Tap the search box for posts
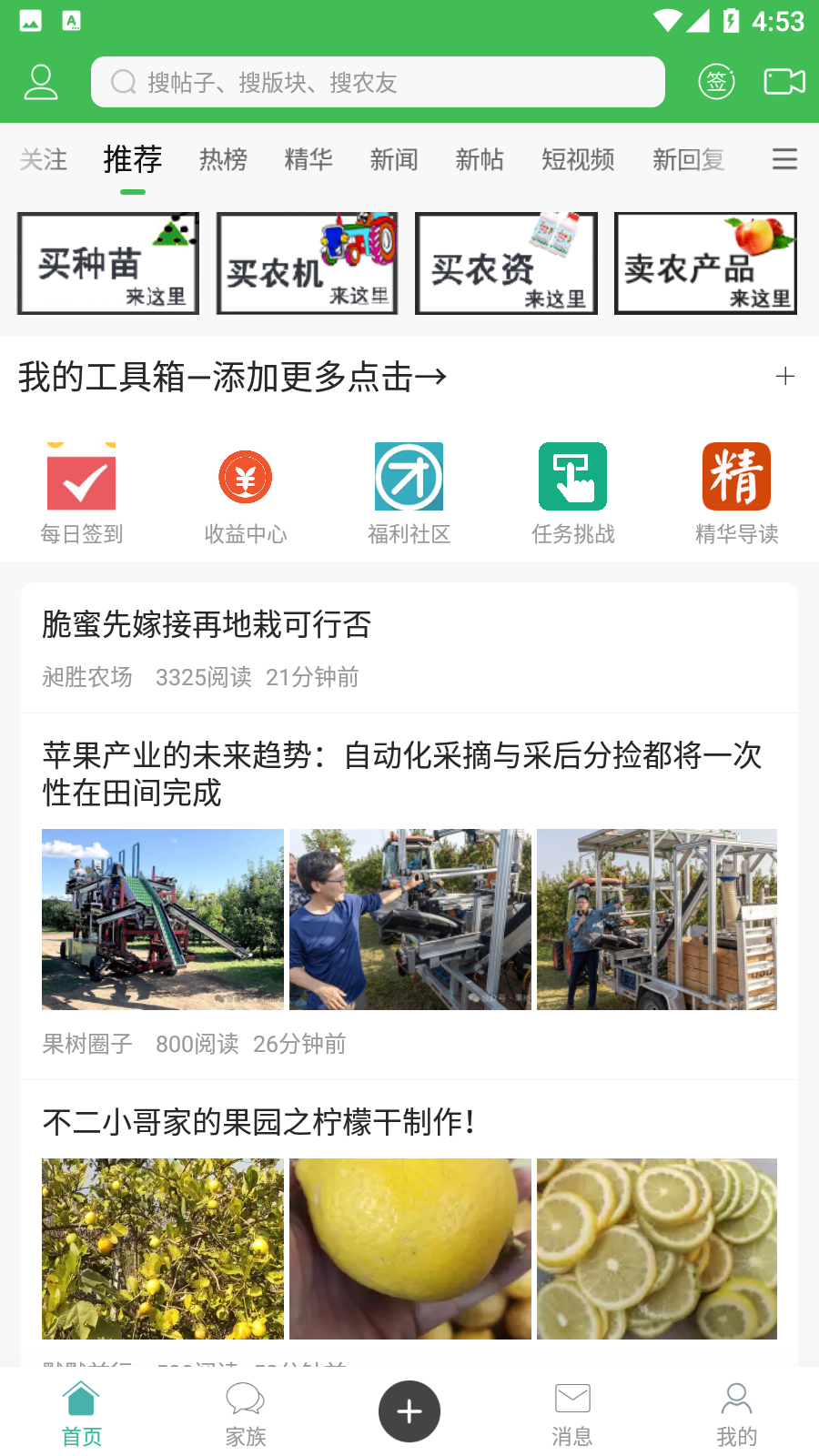 [x=378, y=82]
